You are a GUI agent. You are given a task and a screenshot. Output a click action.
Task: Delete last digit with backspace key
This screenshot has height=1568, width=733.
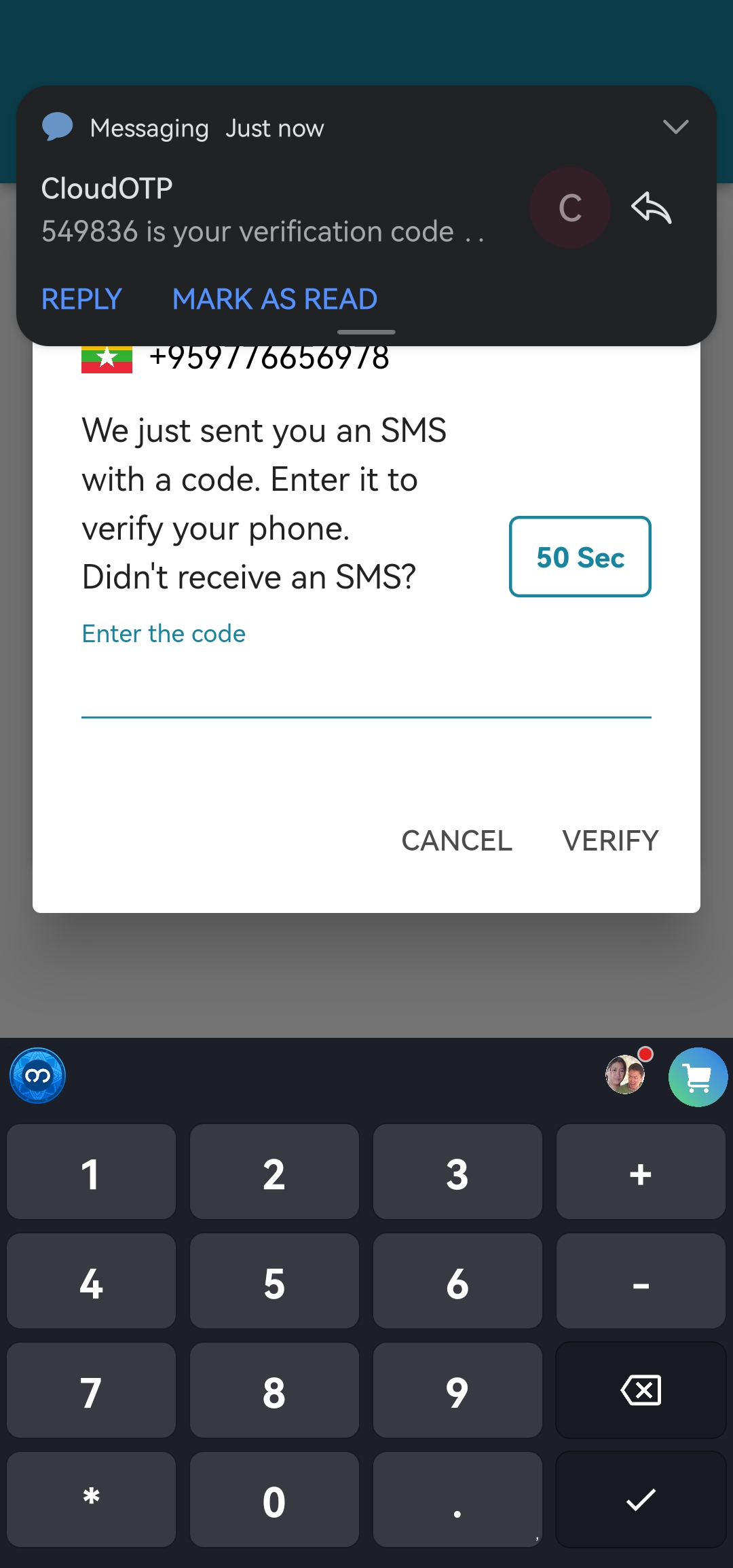click(641, 1390)
